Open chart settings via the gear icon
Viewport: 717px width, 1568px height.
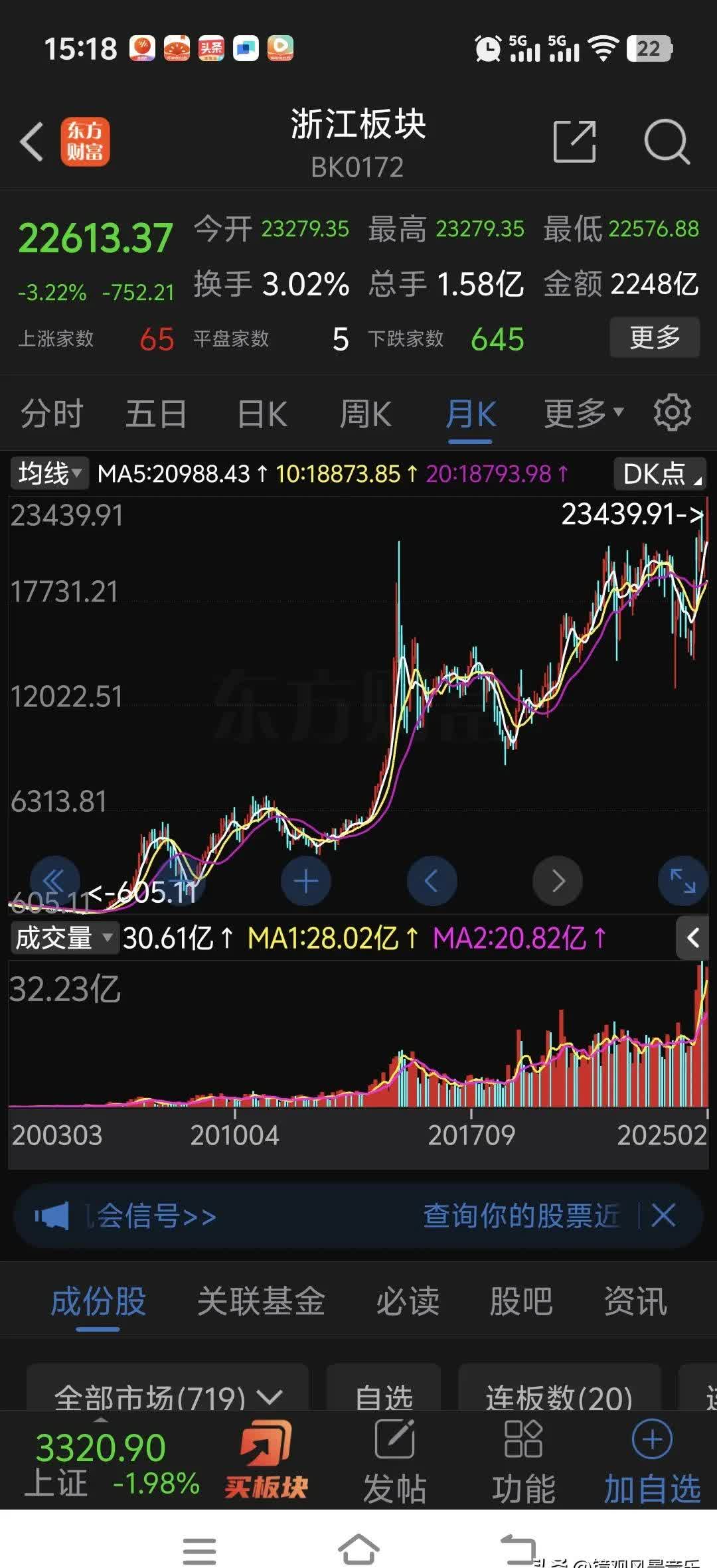click(x=673, y=412)
